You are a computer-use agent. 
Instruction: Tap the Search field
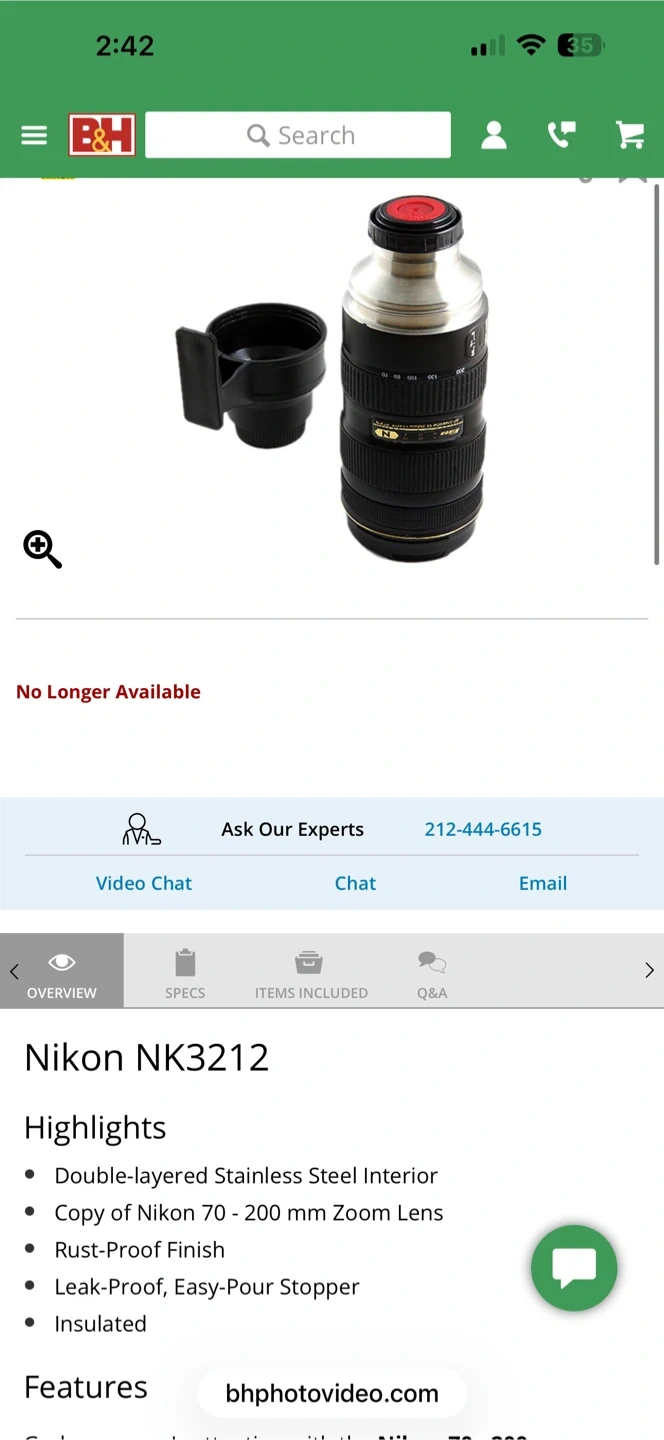[298, 135]
